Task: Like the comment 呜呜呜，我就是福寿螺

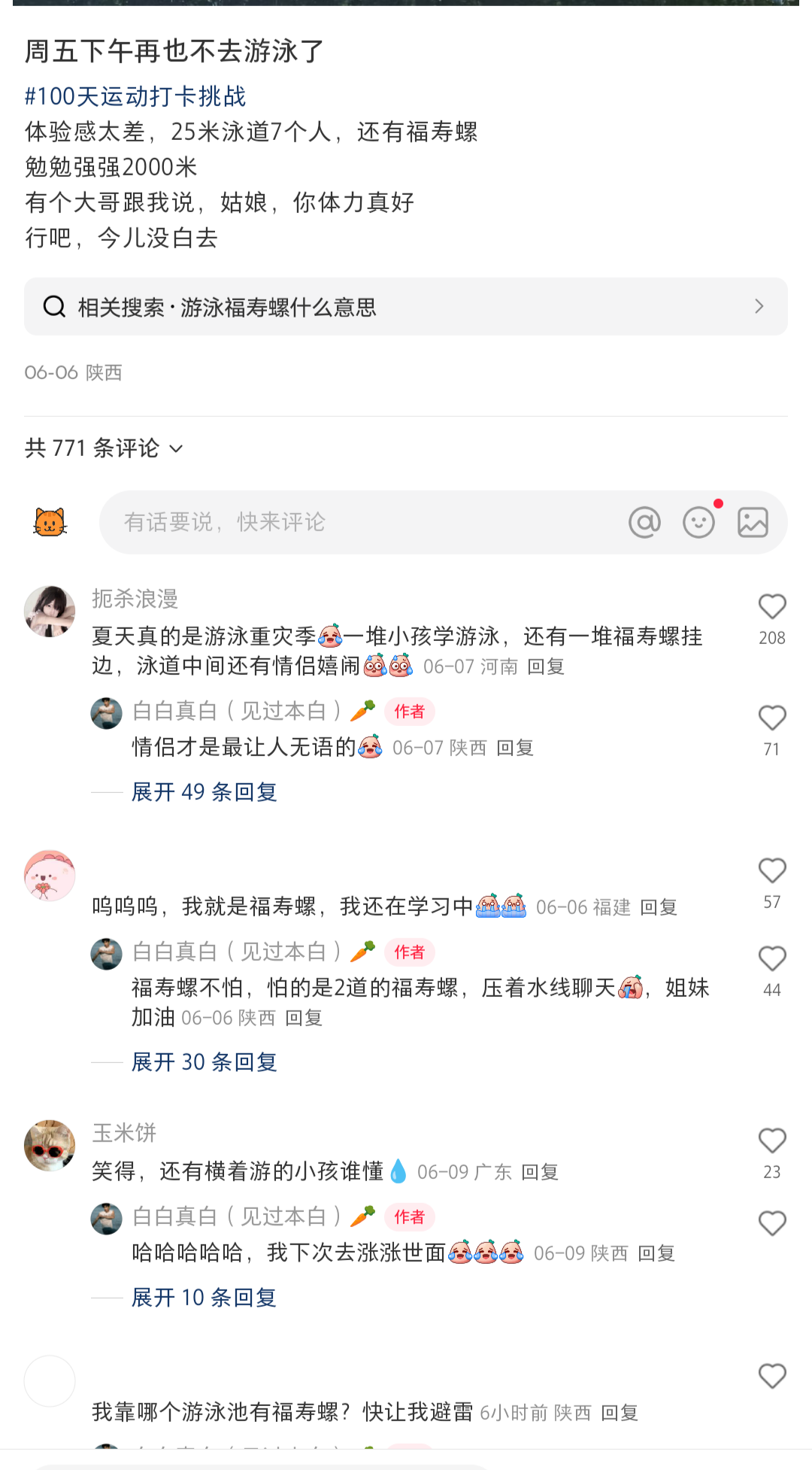Action: pos(771,872)
